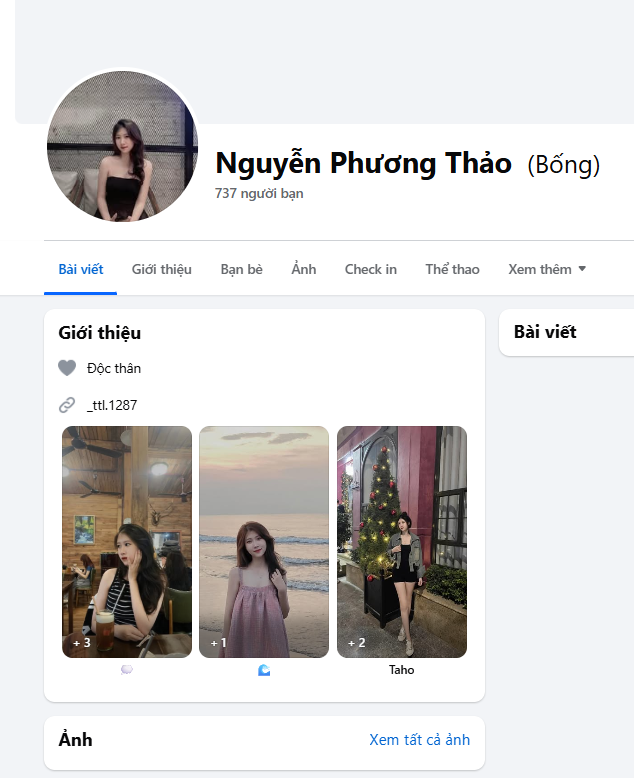Open the Bạn bè tab
The width and height of the screenshot is (634, 778).
[x=242, y=269]
